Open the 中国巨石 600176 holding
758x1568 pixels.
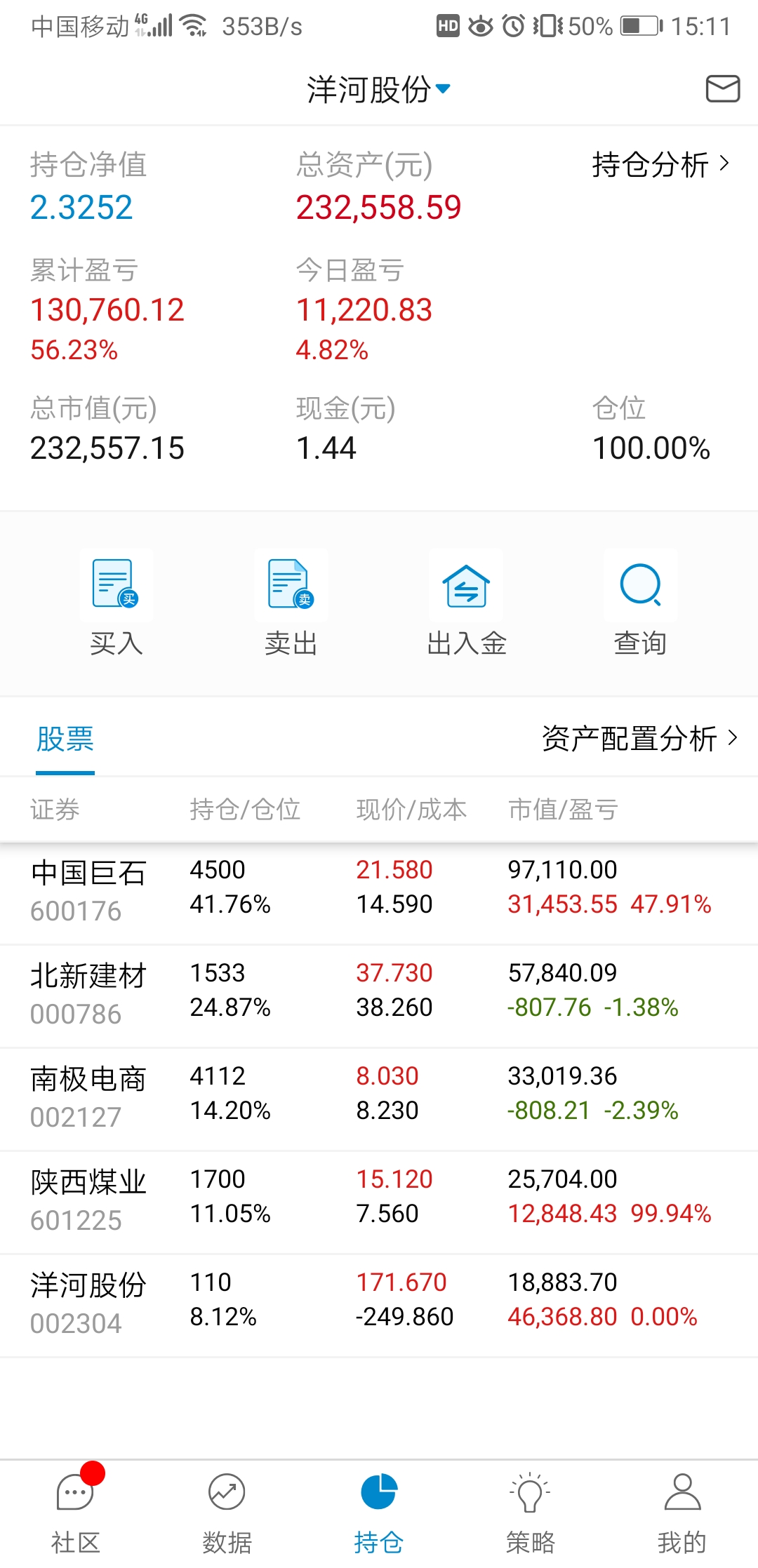(x=379, y=890)
